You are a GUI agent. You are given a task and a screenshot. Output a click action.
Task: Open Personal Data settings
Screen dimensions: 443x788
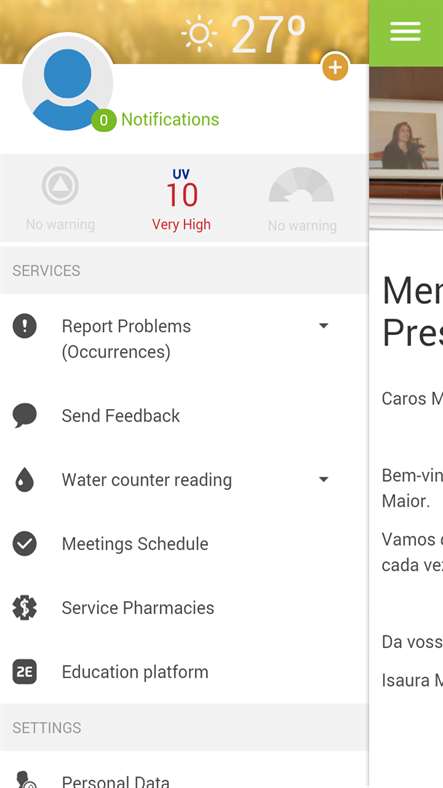click(x=184, y=776)
